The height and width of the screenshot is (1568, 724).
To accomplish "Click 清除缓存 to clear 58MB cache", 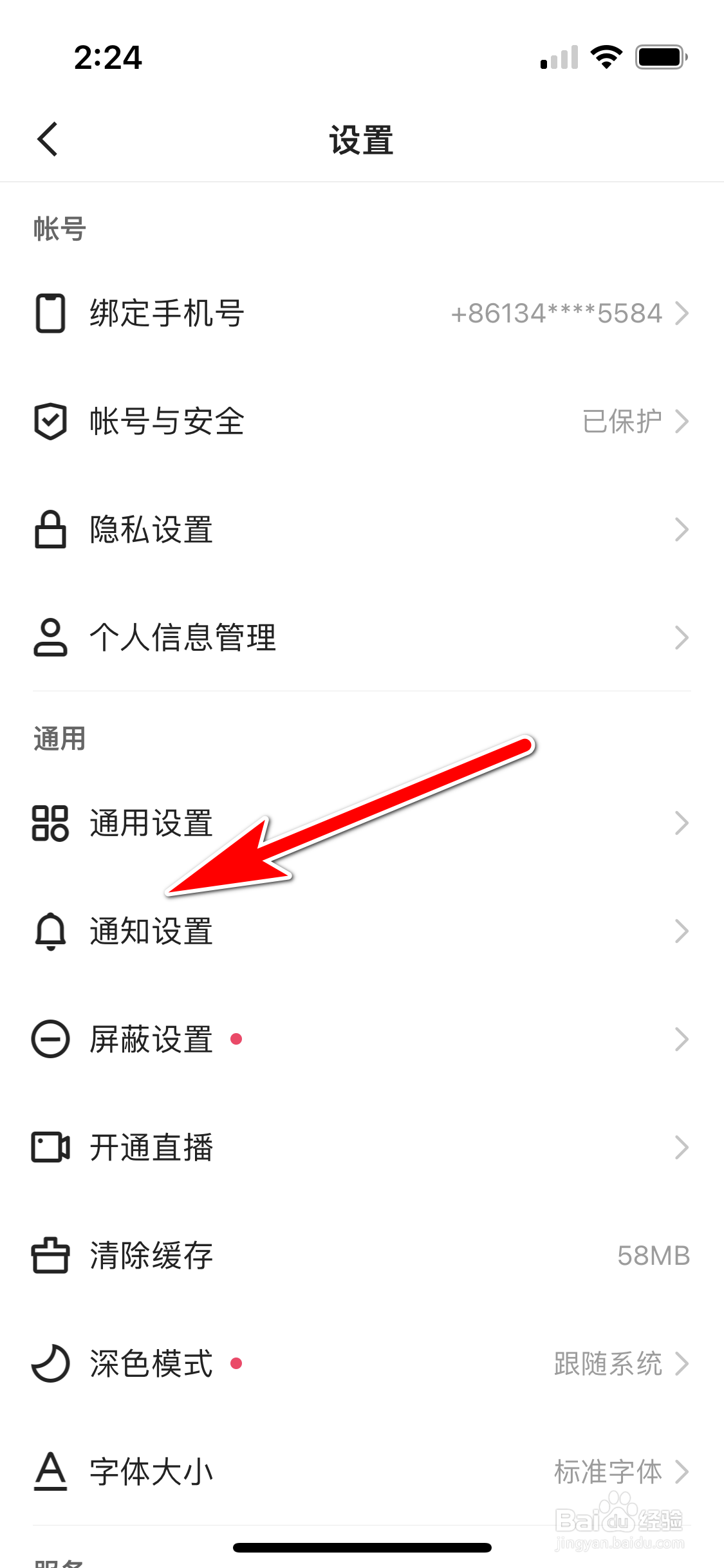I will [x=360, y=1256].
